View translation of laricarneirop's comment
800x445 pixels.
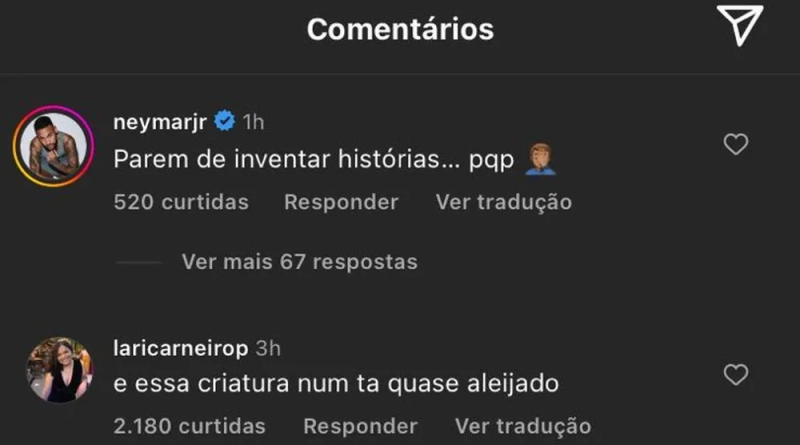click(523, 426)
